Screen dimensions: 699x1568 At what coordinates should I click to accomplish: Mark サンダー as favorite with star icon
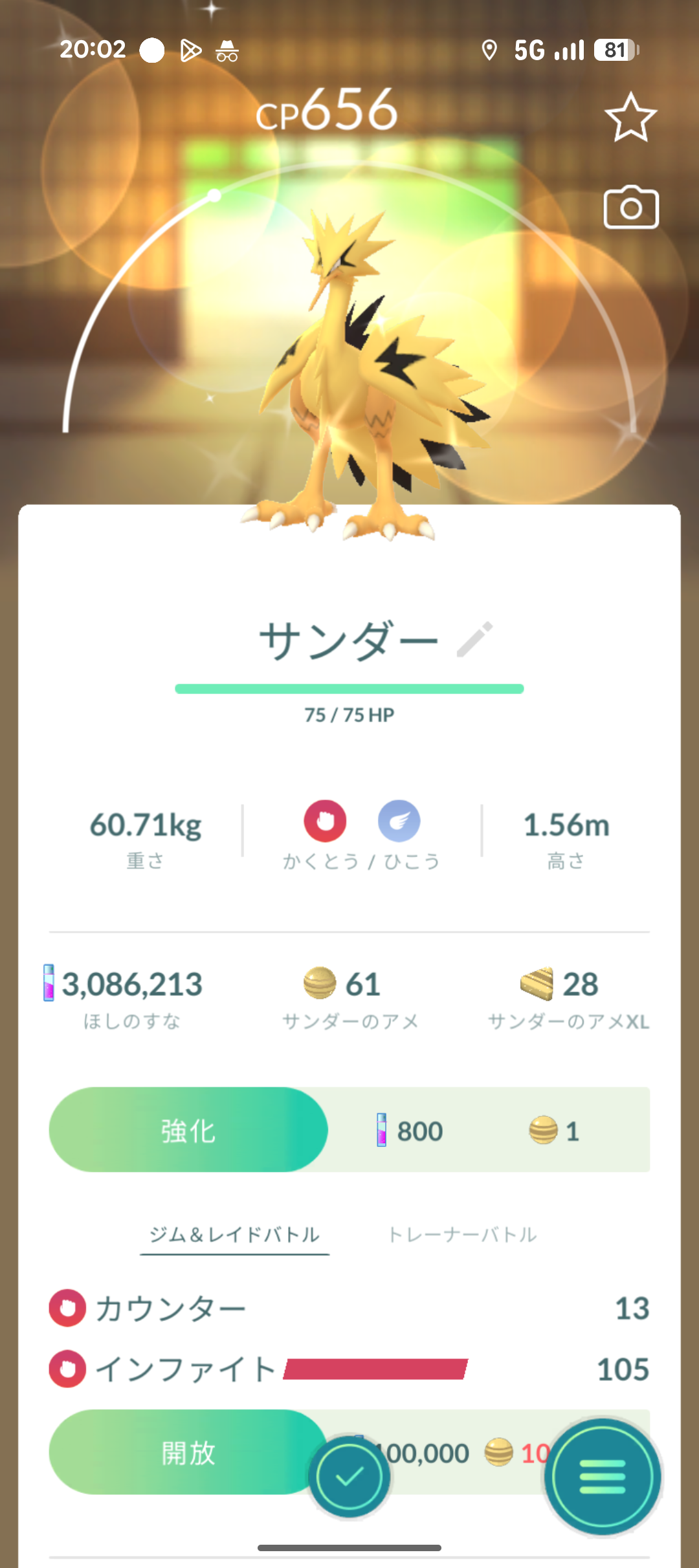point(630,118)
